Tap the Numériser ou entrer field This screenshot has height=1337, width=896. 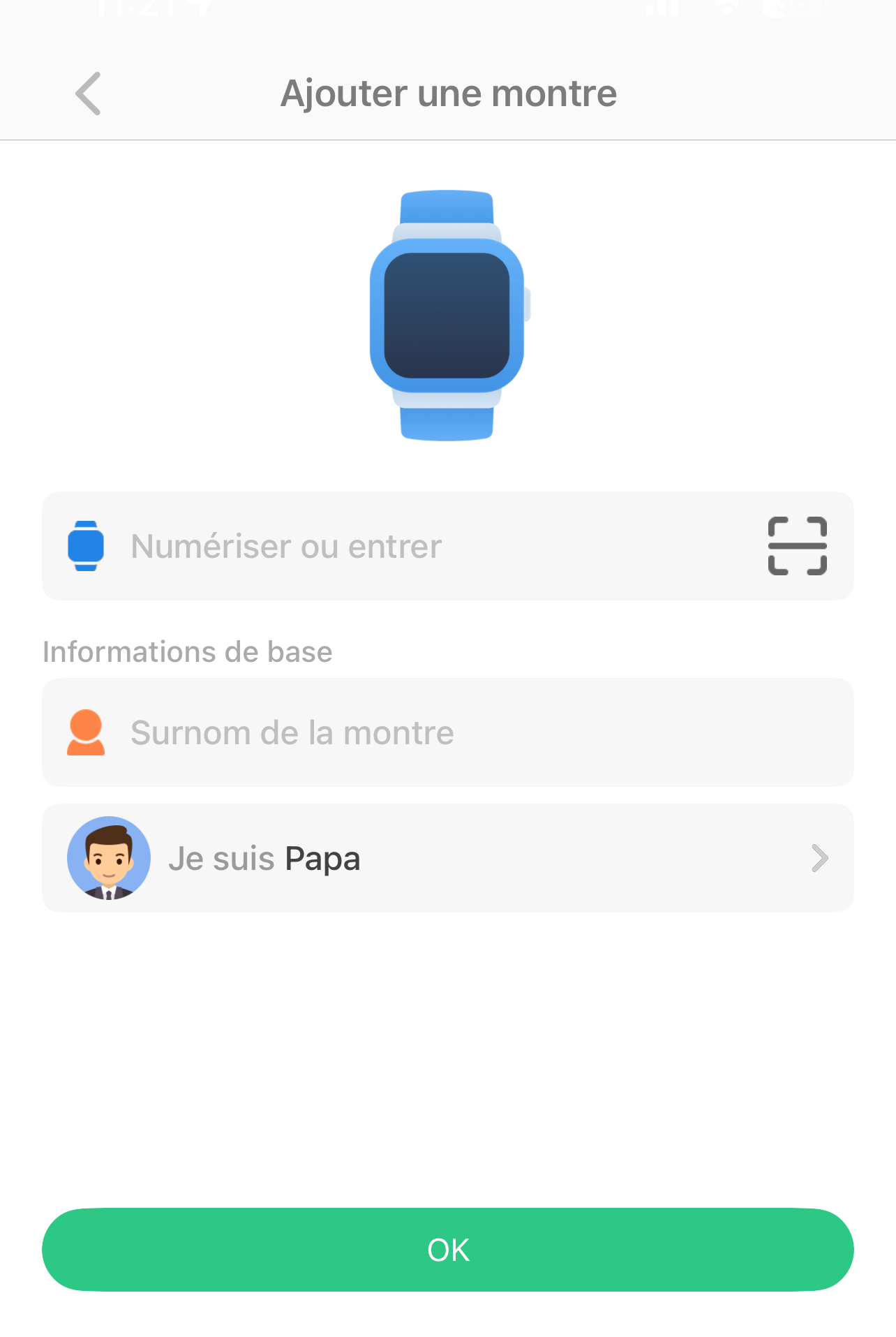[419, 546]
